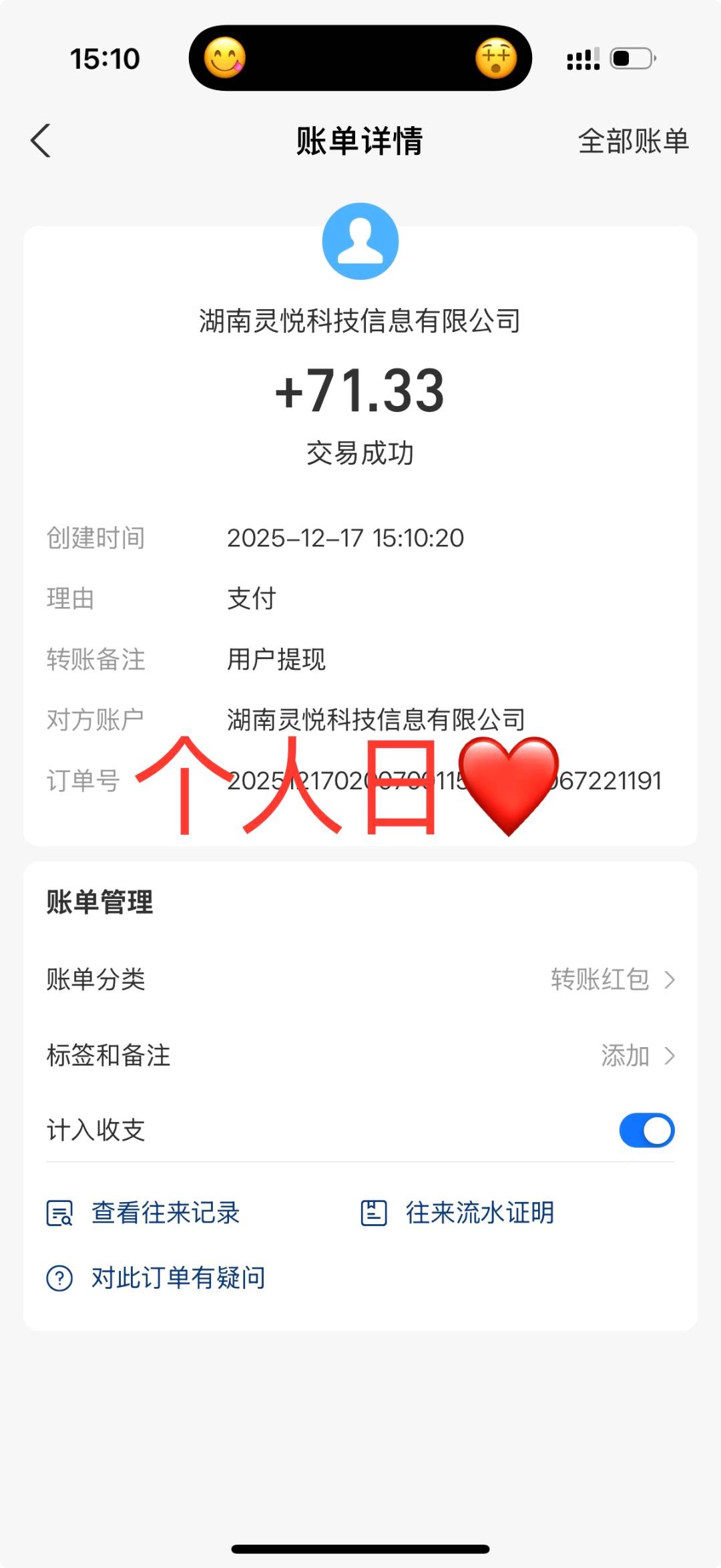This screenshot has height=1568, width=721.
Task: Tap the cellular signal indicator
Action: (582, 59)
